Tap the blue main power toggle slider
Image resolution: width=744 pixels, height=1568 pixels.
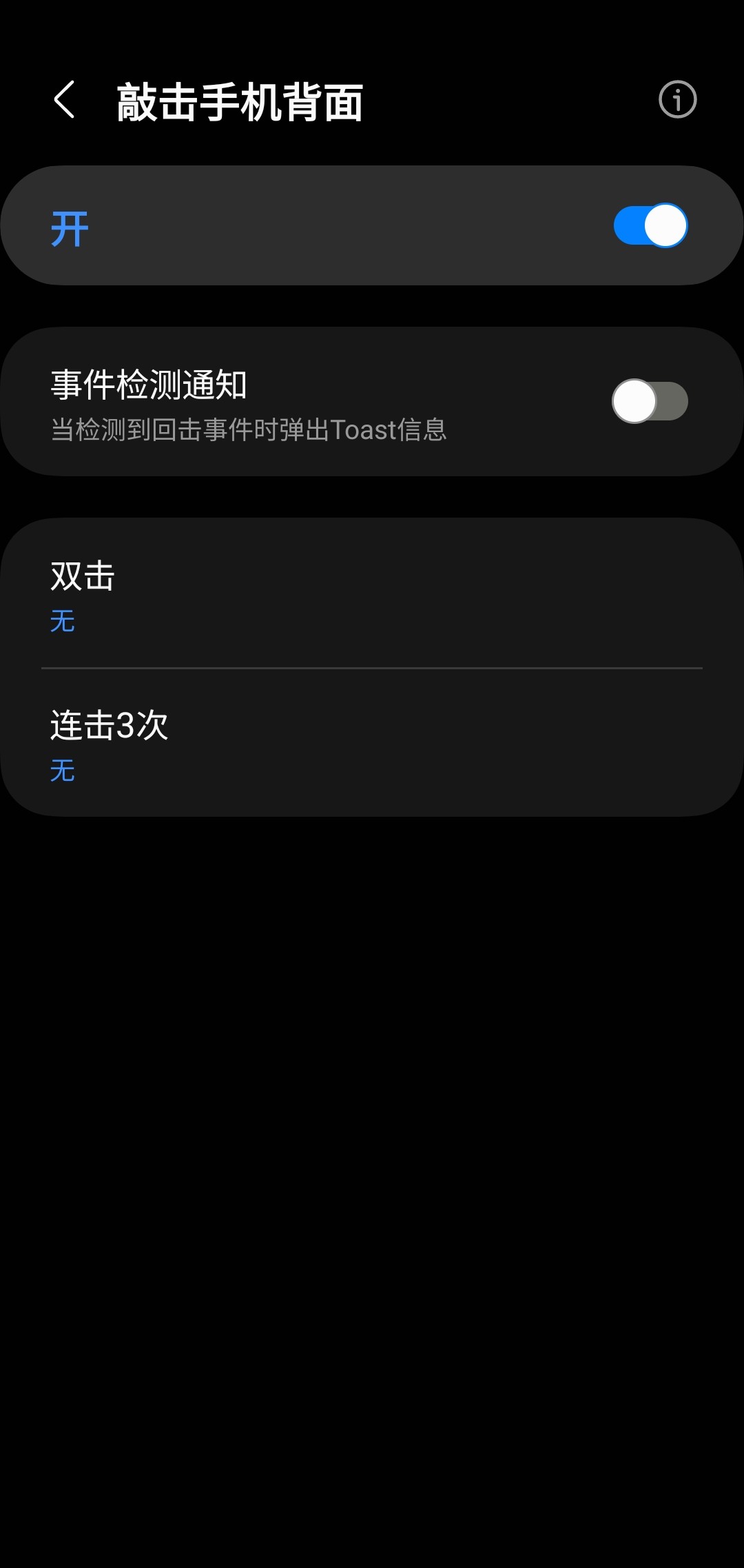pos(651,225)
